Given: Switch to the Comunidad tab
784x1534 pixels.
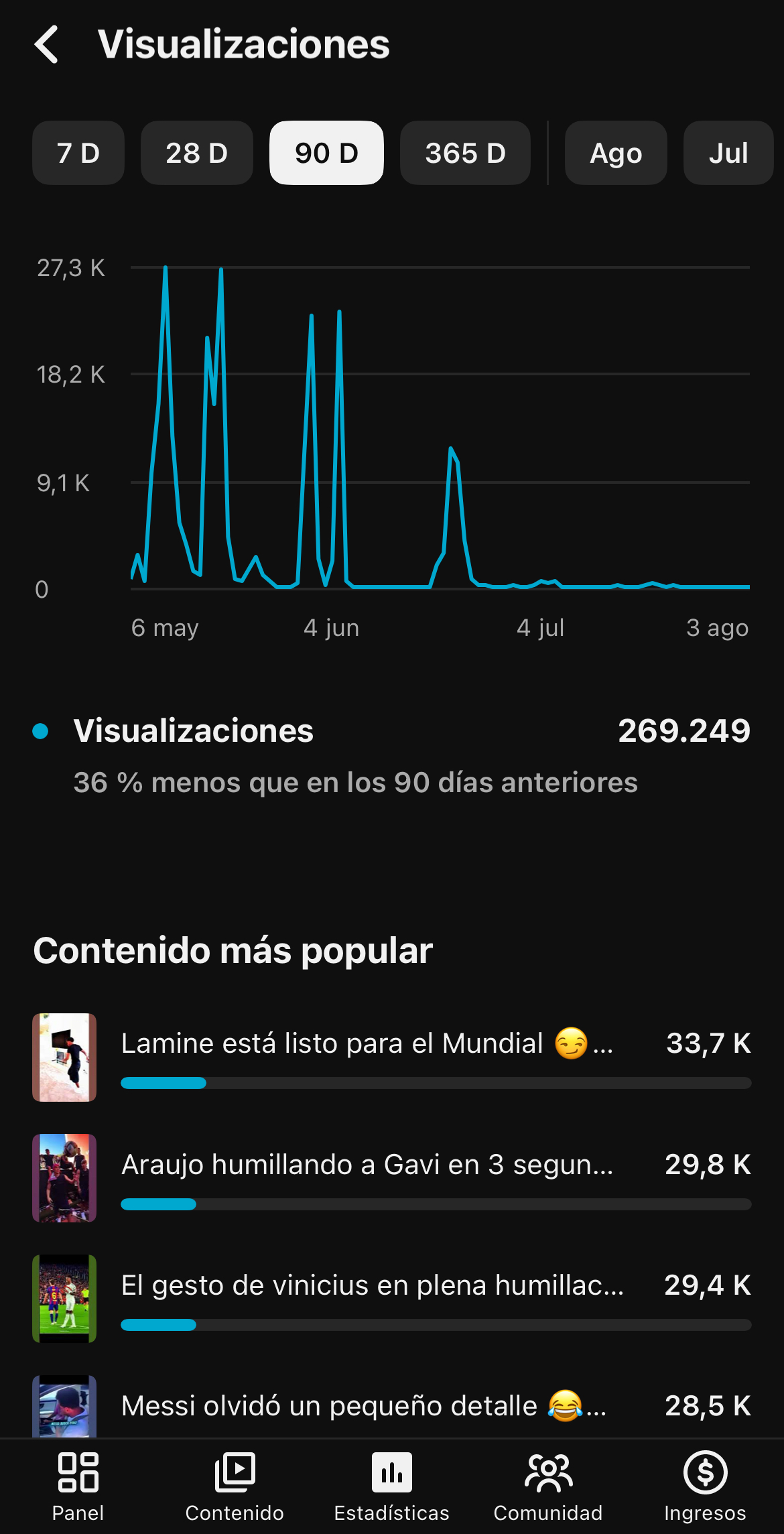Looking at the screenshot, I should 548,1486.
